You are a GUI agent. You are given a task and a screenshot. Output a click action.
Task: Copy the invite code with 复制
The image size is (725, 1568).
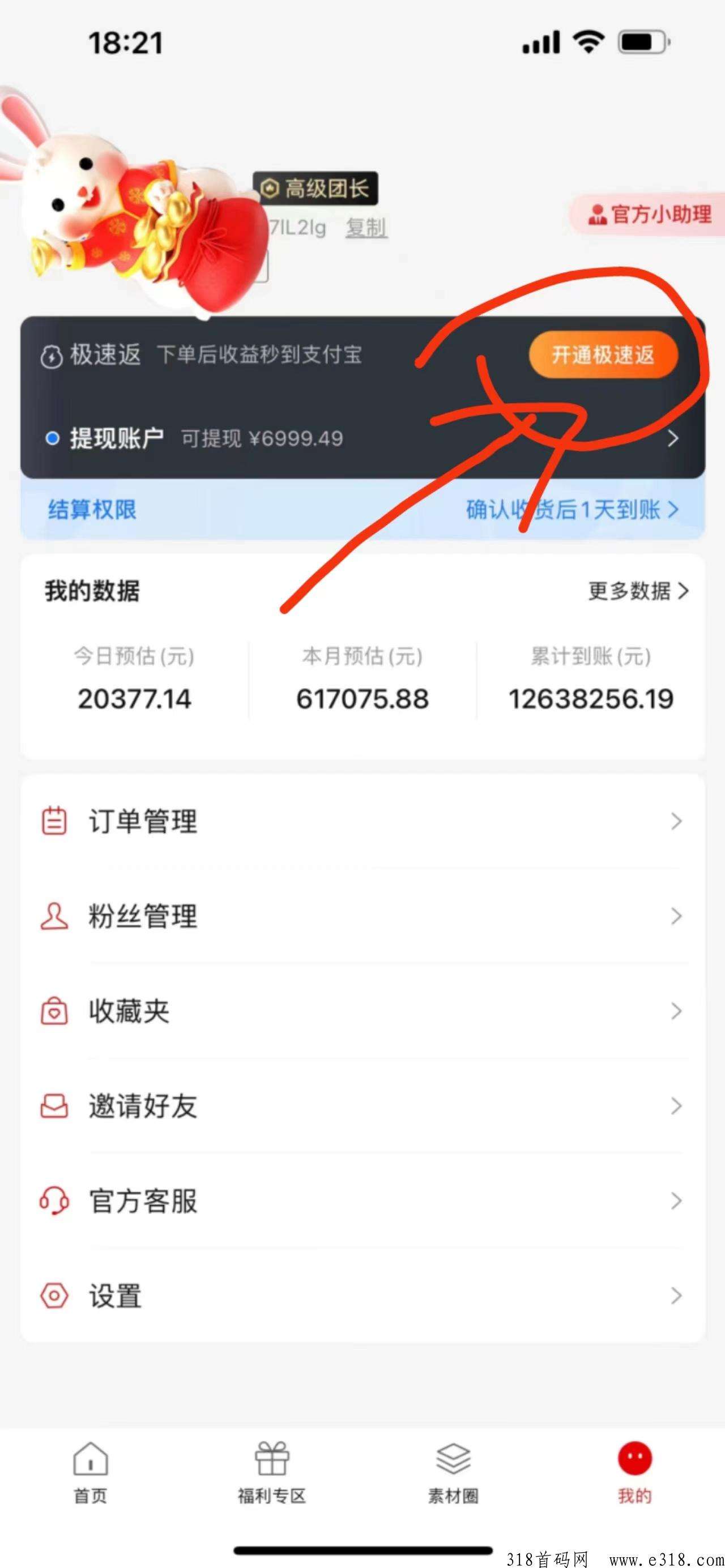[x=366, y=228]
